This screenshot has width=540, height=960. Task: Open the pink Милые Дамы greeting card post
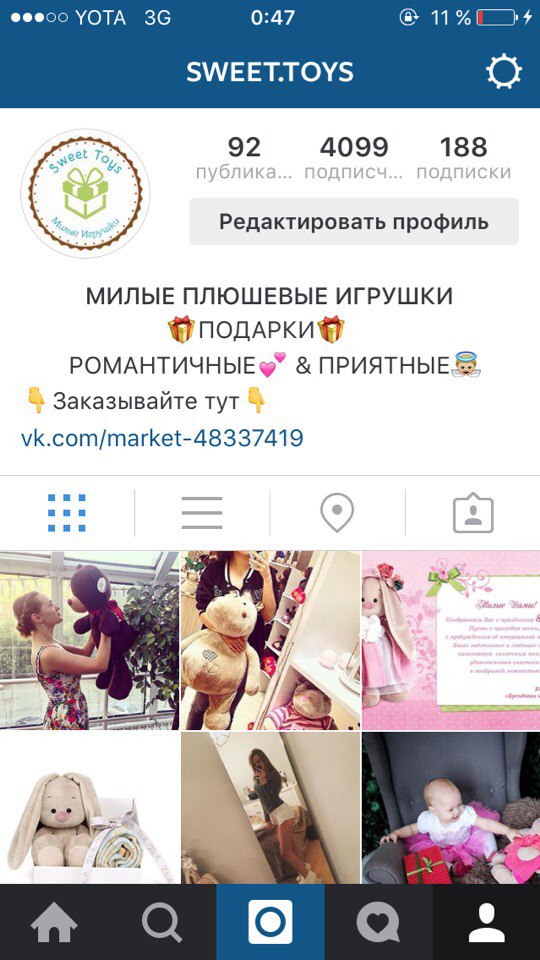point(451,640)
